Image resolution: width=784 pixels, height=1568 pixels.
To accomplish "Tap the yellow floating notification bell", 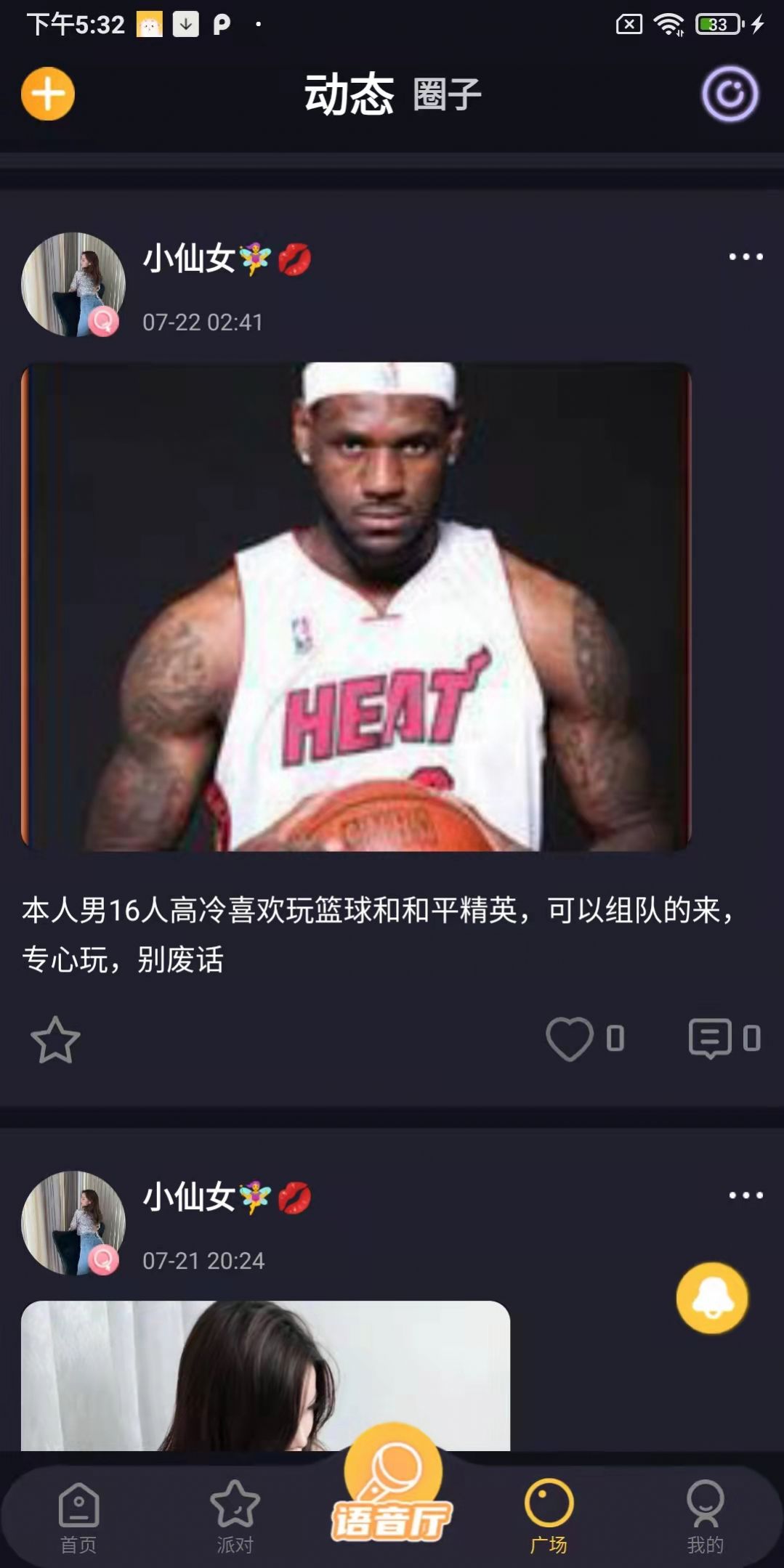I will (712, 1298).
